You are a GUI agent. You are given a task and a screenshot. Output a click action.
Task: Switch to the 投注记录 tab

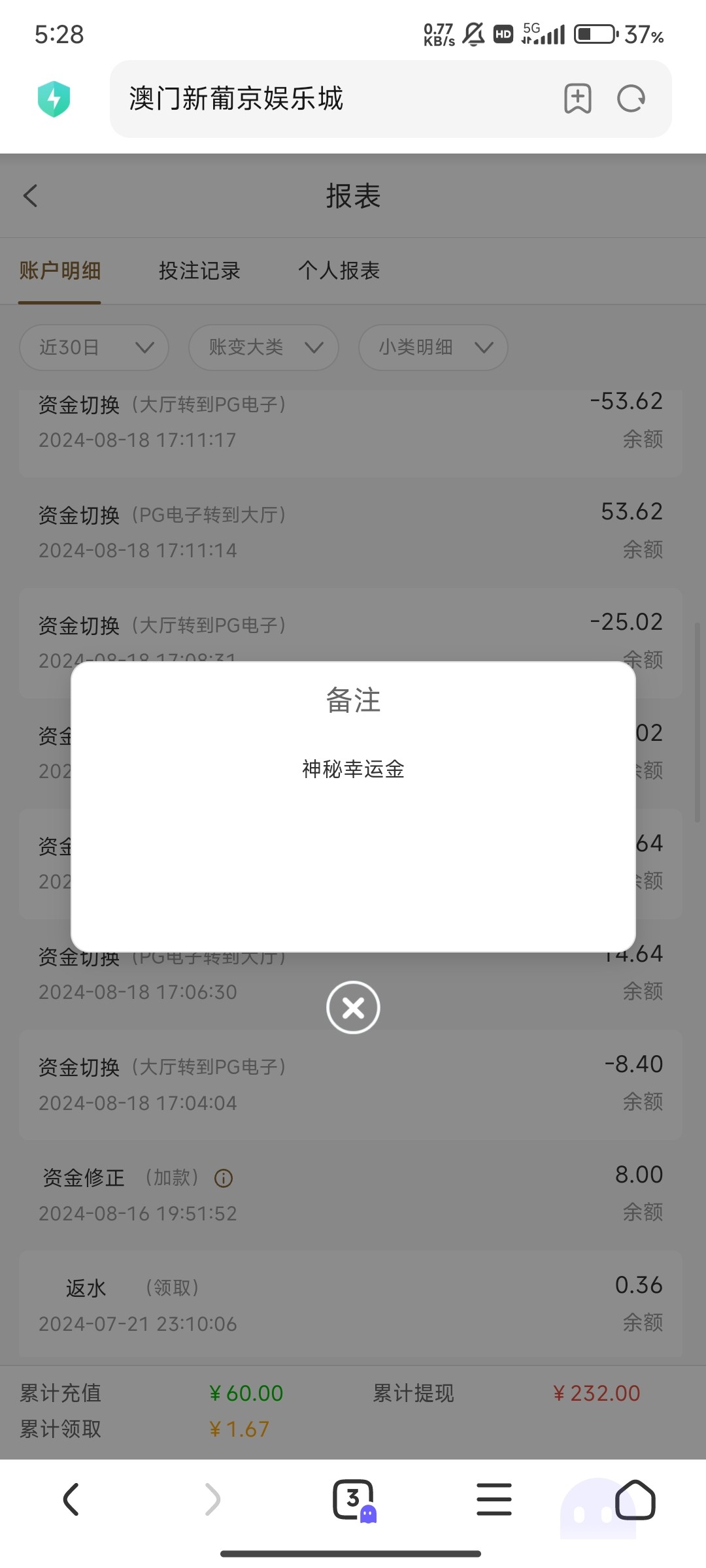[x=200, y=270]
